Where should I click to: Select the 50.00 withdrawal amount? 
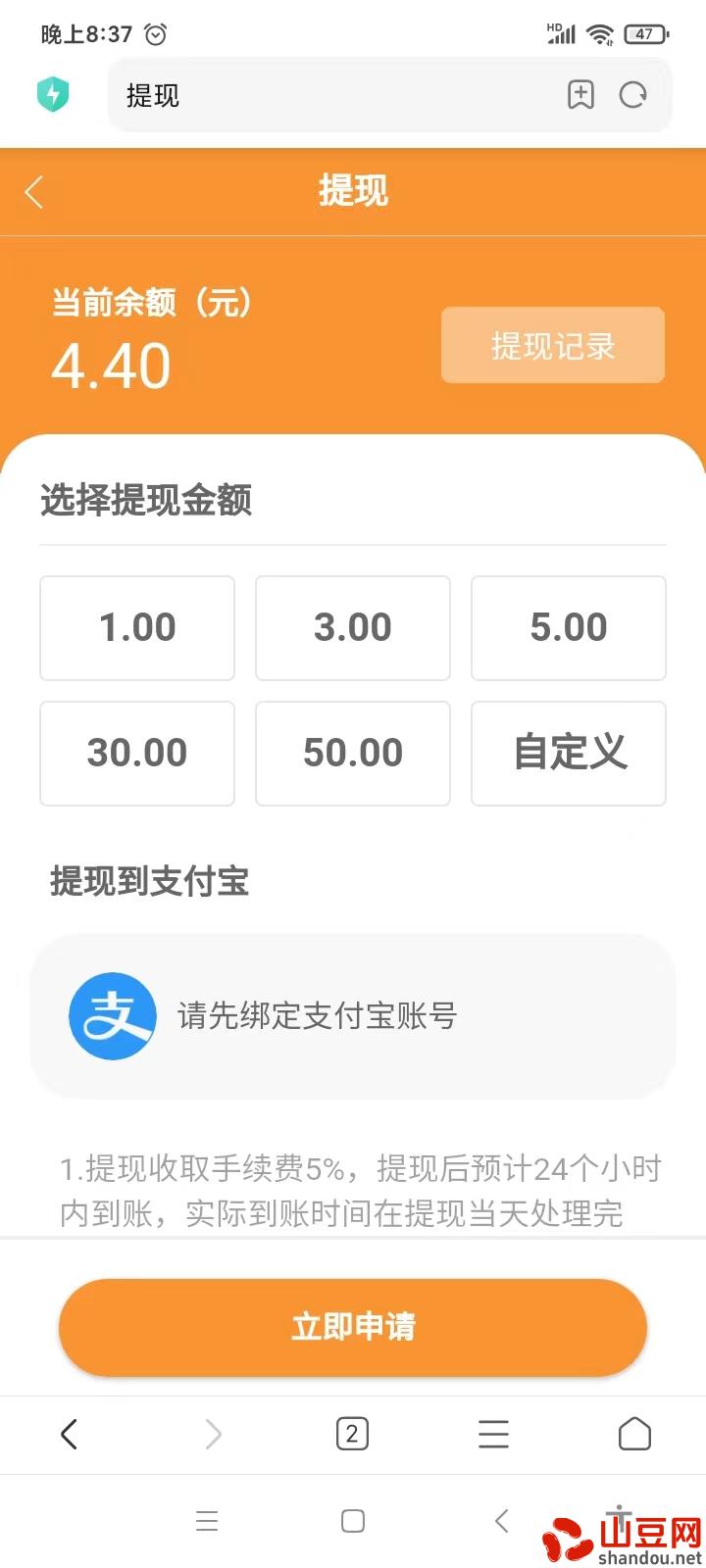tap(352, 754)
